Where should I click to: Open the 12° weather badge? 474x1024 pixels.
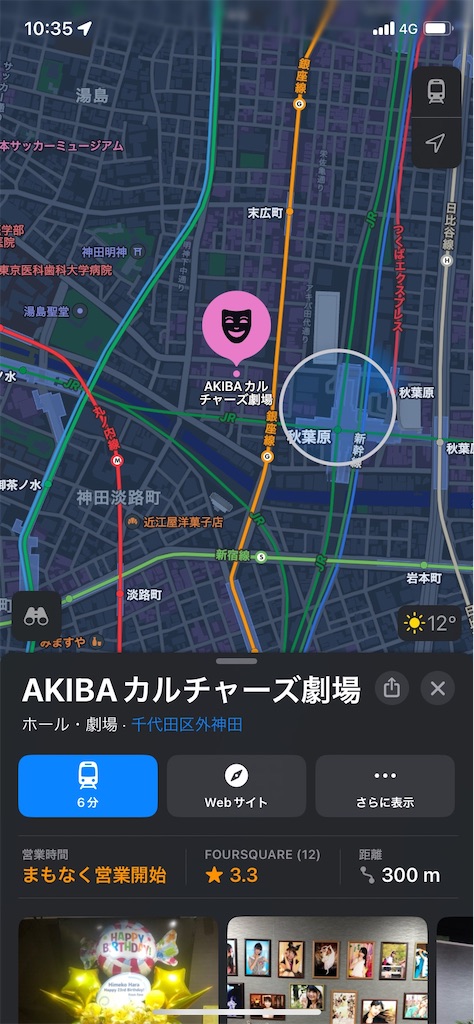pos(430,623)
